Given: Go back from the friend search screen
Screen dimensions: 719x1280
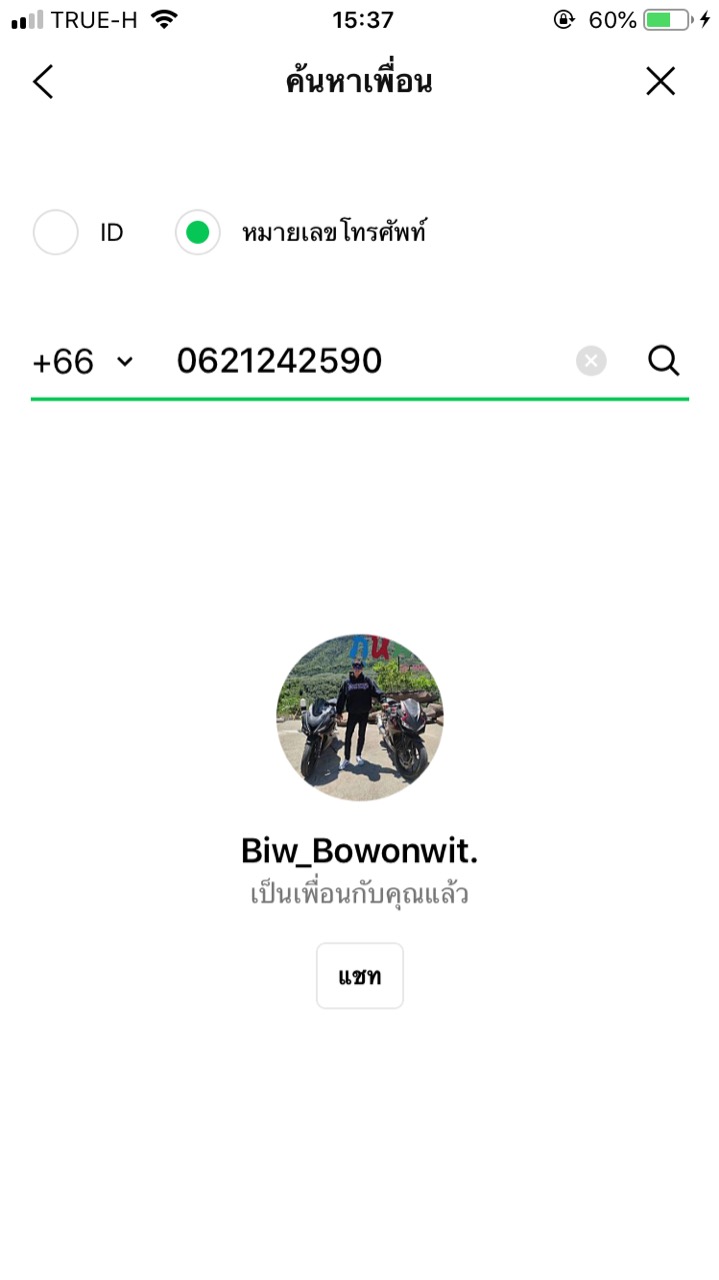Looking at the screenshot, I should point(43,82).
